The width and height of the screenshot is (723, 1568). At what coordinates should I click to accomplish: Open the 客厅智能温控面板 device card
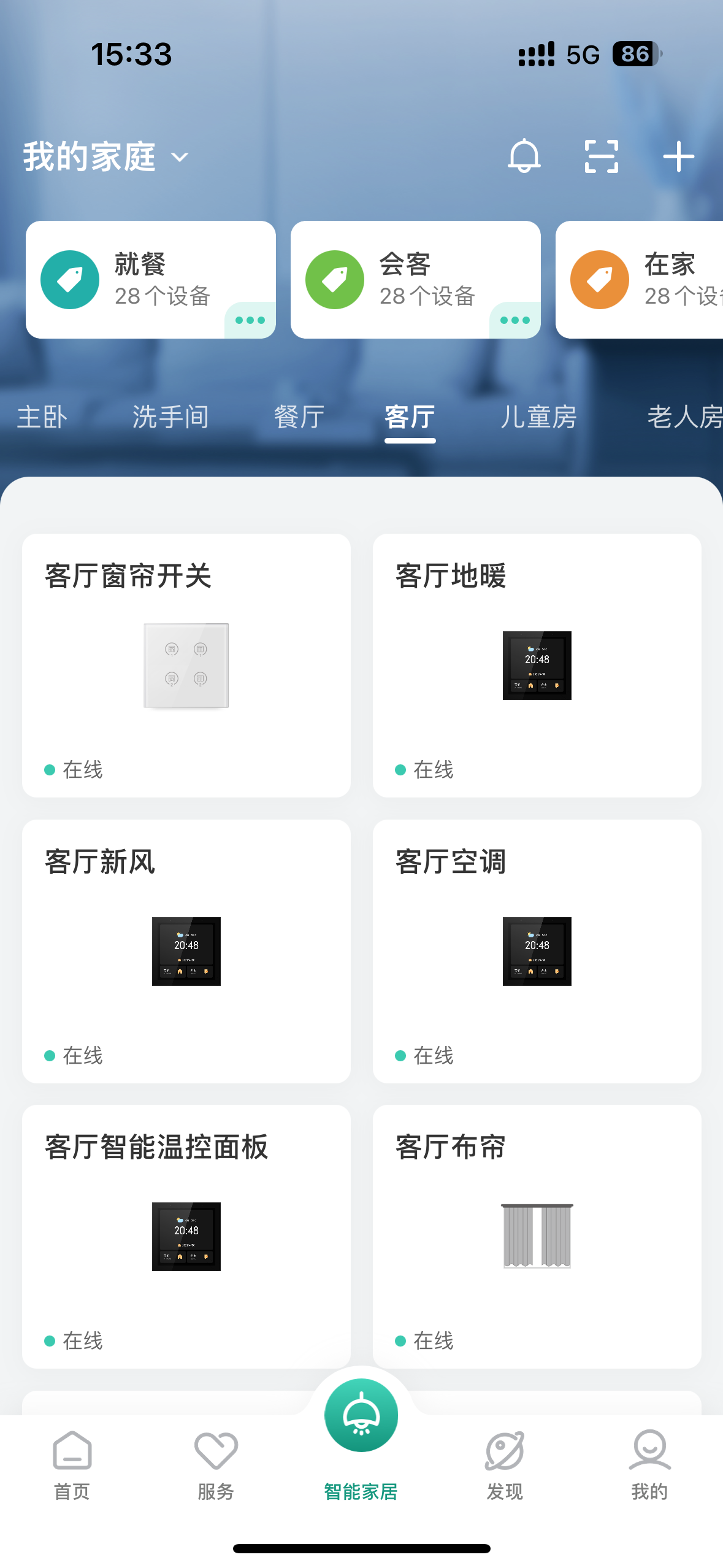(x=186, y=1236)
